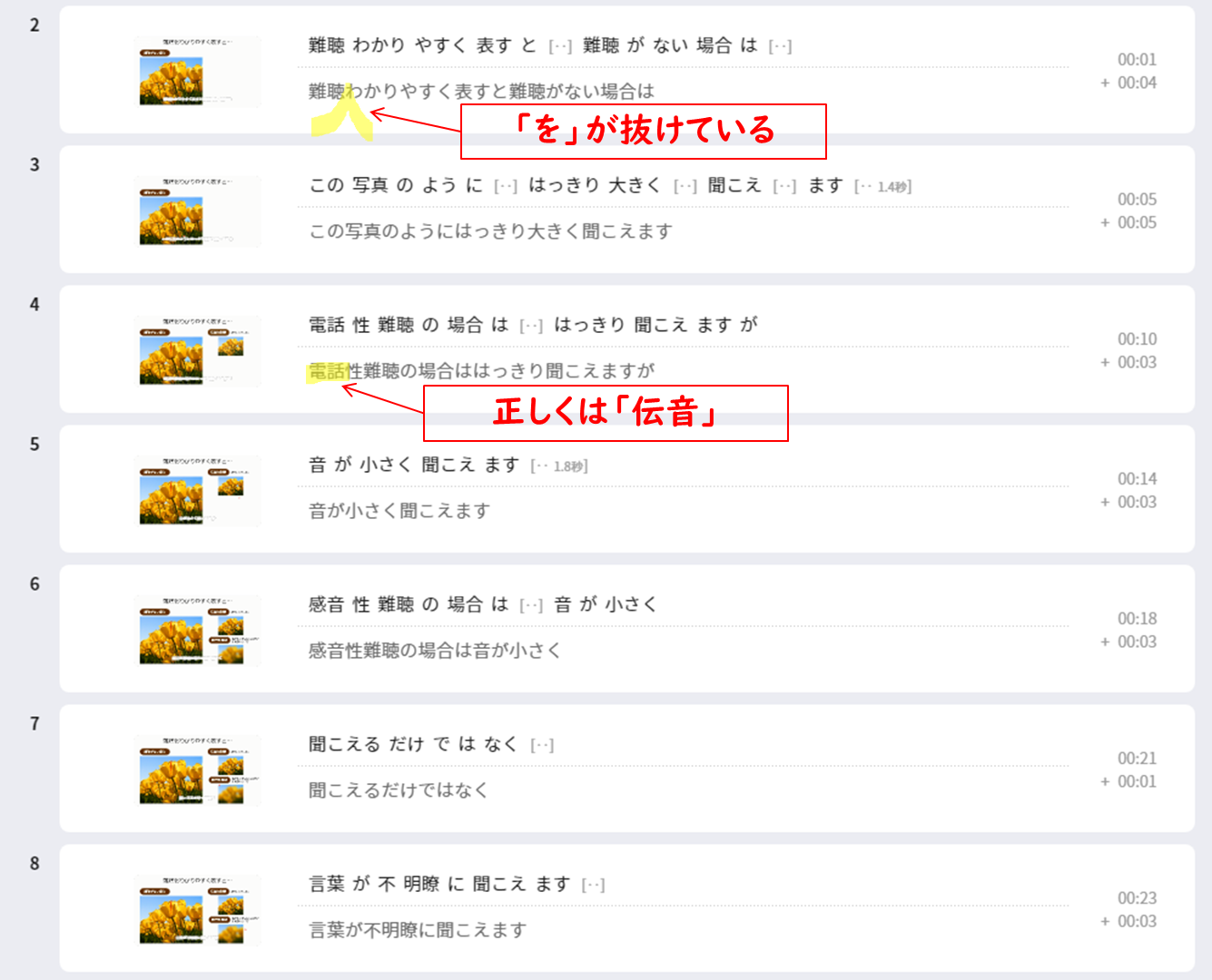Screen dimensions: 1212x980
Task: Edit subtitle 'この写真のようにはっきり大きく聞こえます'
Action: click(x=490, y=231)
